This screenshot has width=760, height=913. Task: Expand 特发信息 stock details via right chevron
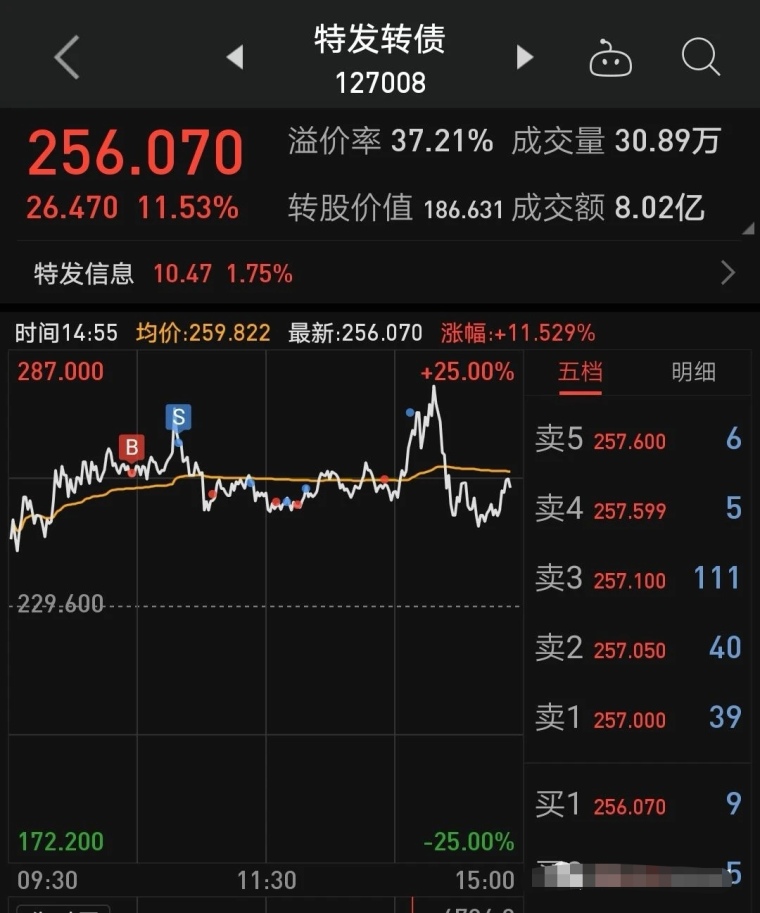click(728, 272)
